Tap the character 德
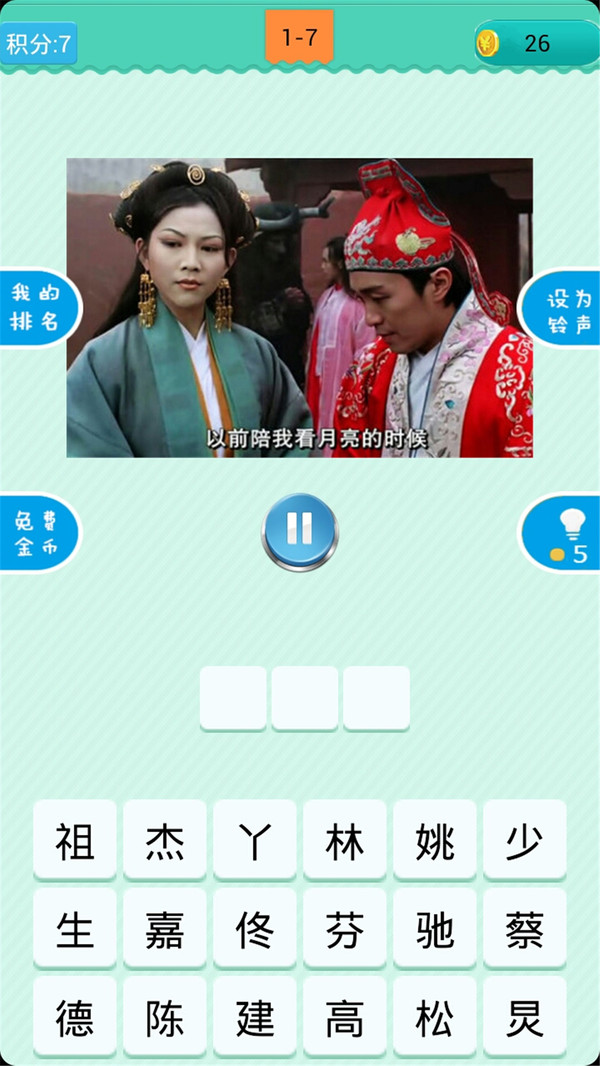 [x=75, y=1018]
